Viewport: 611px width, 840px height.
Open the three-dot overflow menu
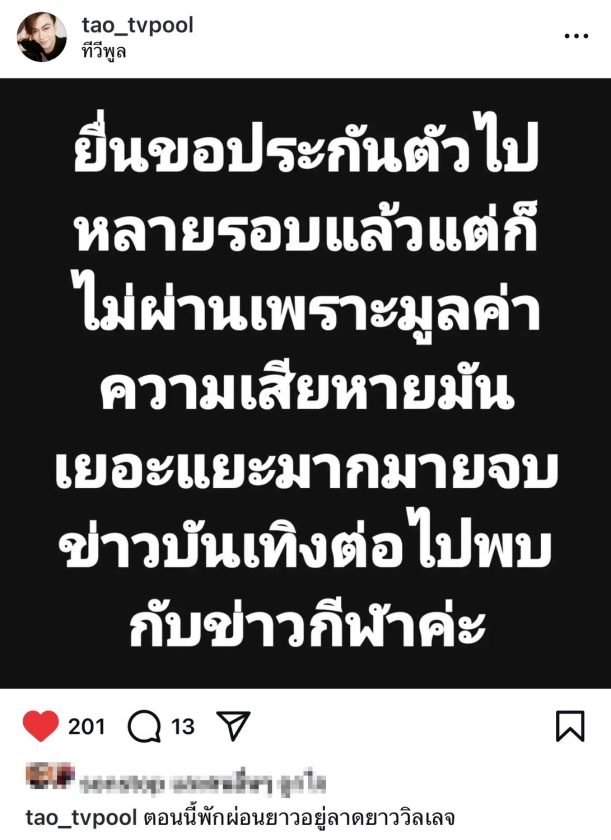(x=576, y=36)
